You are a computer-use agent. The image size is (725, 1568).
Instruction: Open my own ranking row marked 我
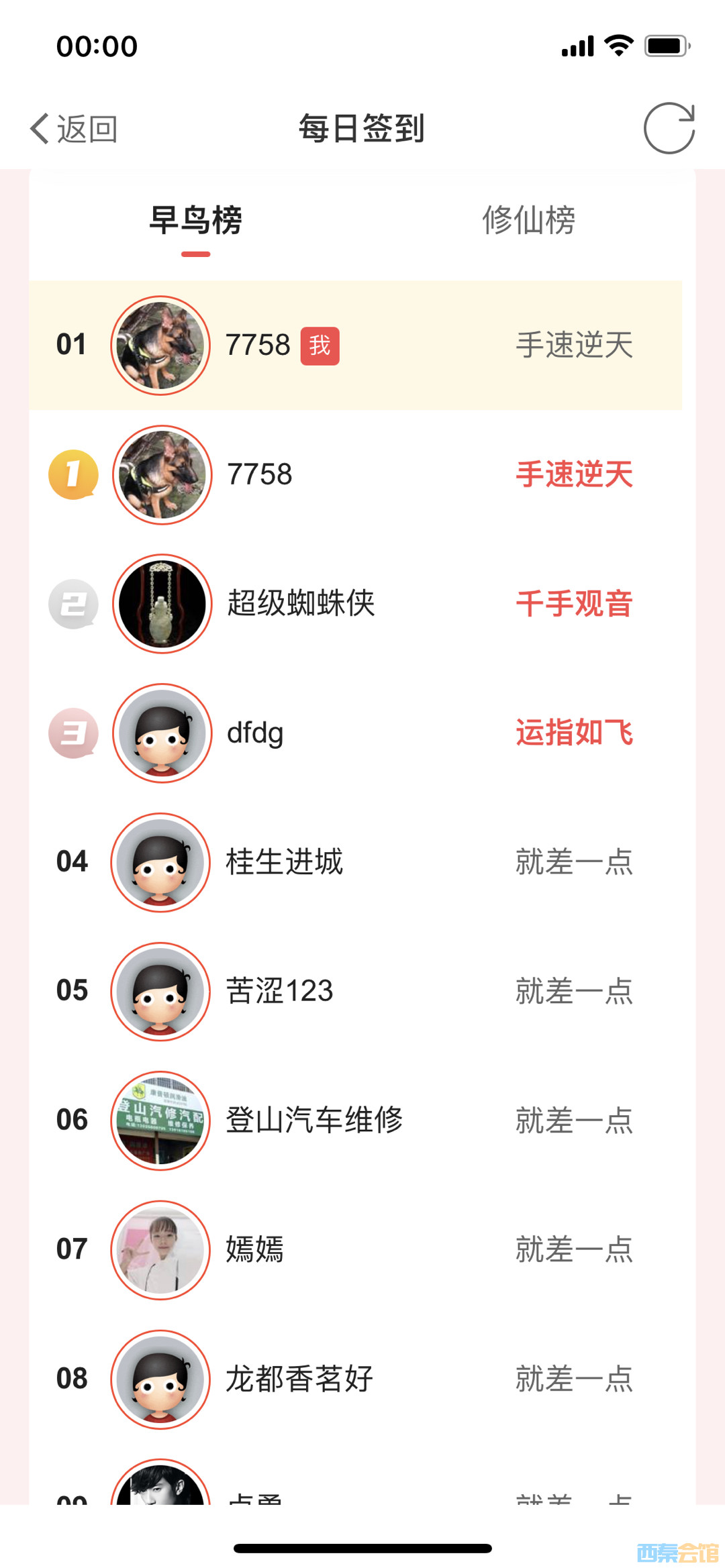click(356, 346)
